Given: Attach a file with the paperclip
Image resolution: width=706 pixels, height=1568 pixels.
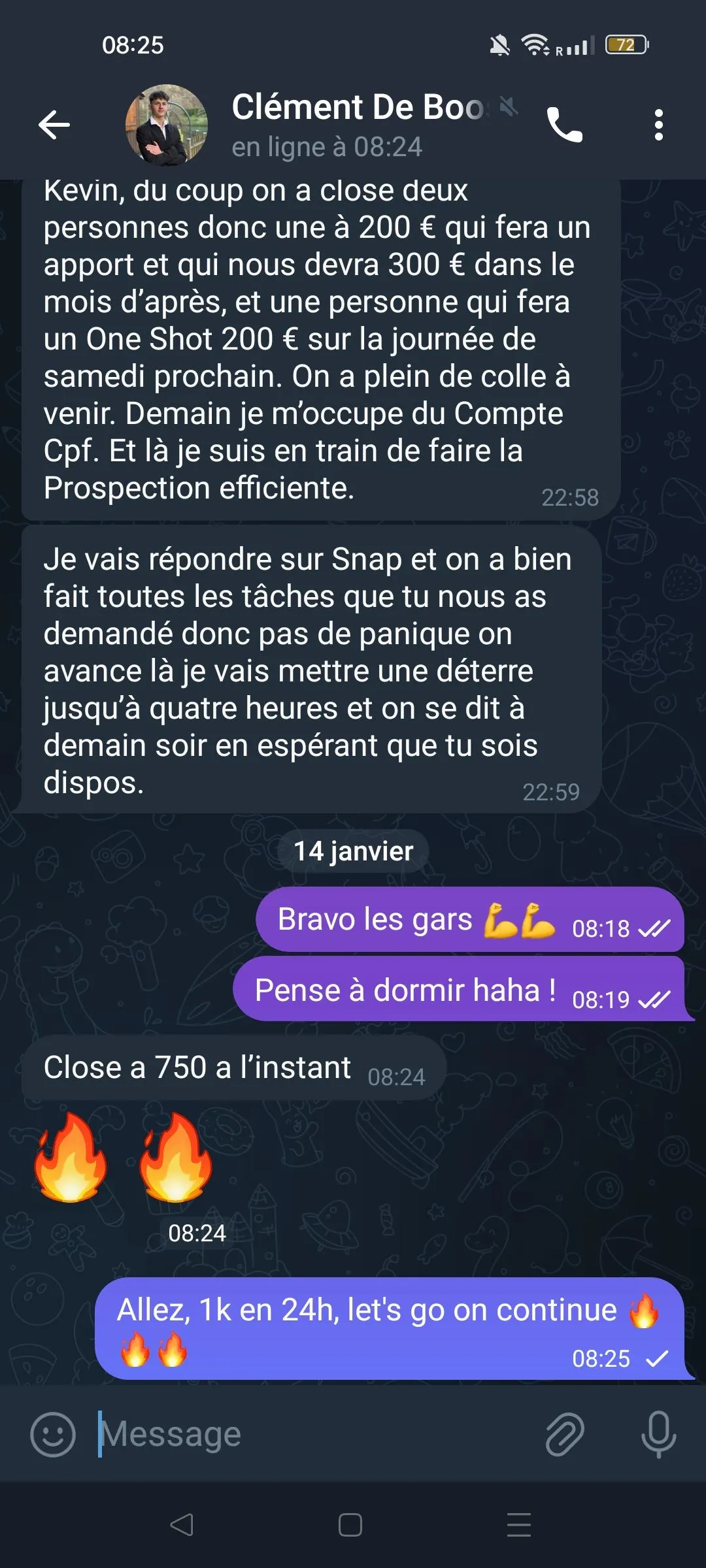Looking at the screenshot, I should 565,1435.
